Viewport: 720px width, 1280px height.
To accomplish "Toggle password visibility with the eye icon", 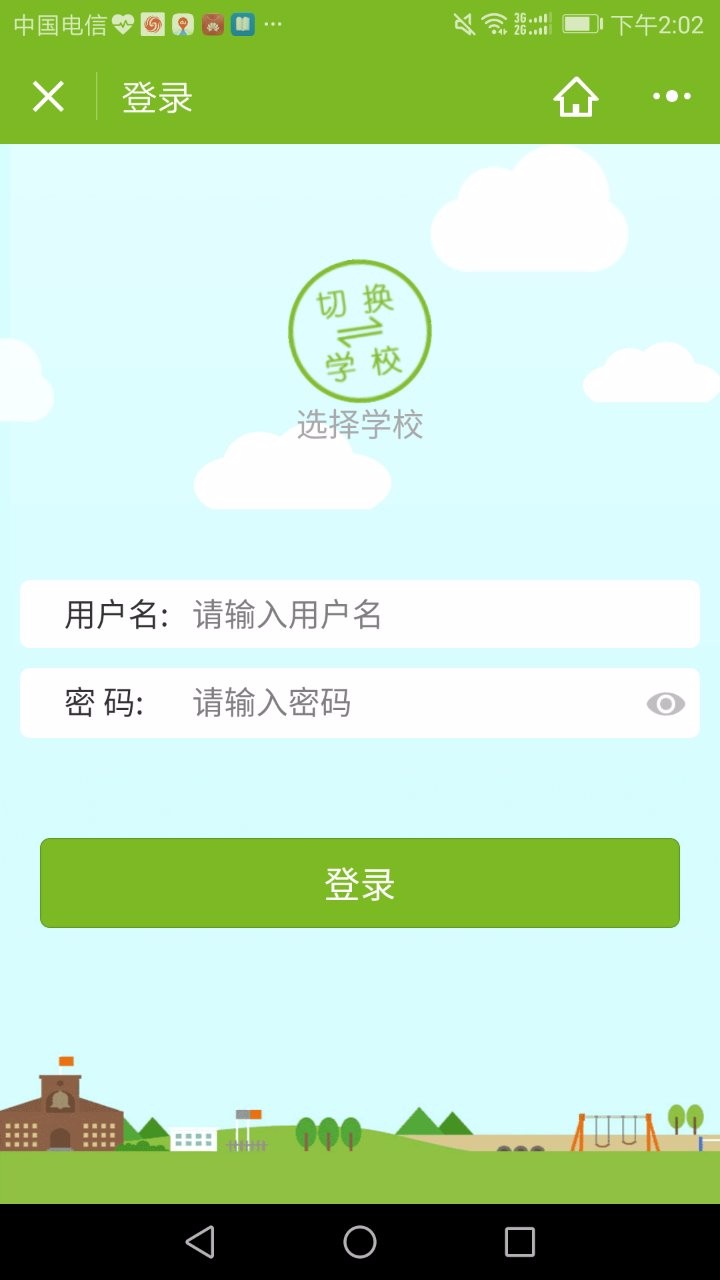I will pos(666,704).
